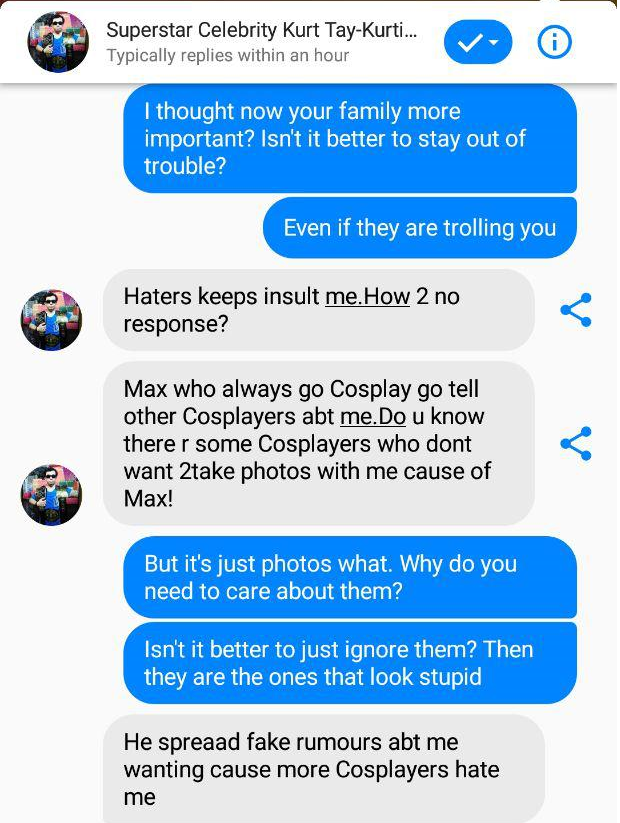This screenshot has width=620, height=823.
Task: Share the "Haters keeps insult me" message
Action: tap(576, 310)
